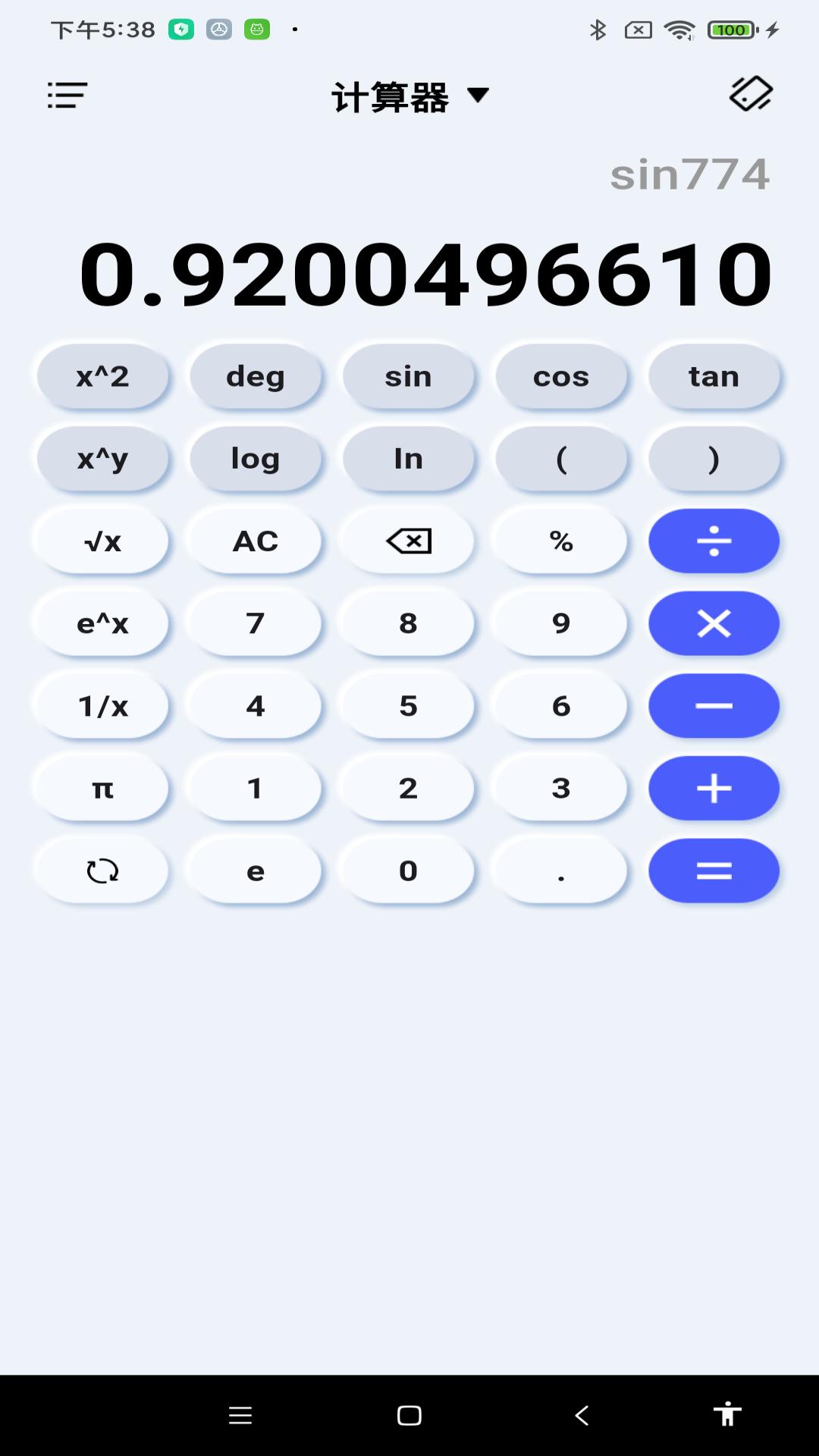Tap the square root key

point(102,541)
